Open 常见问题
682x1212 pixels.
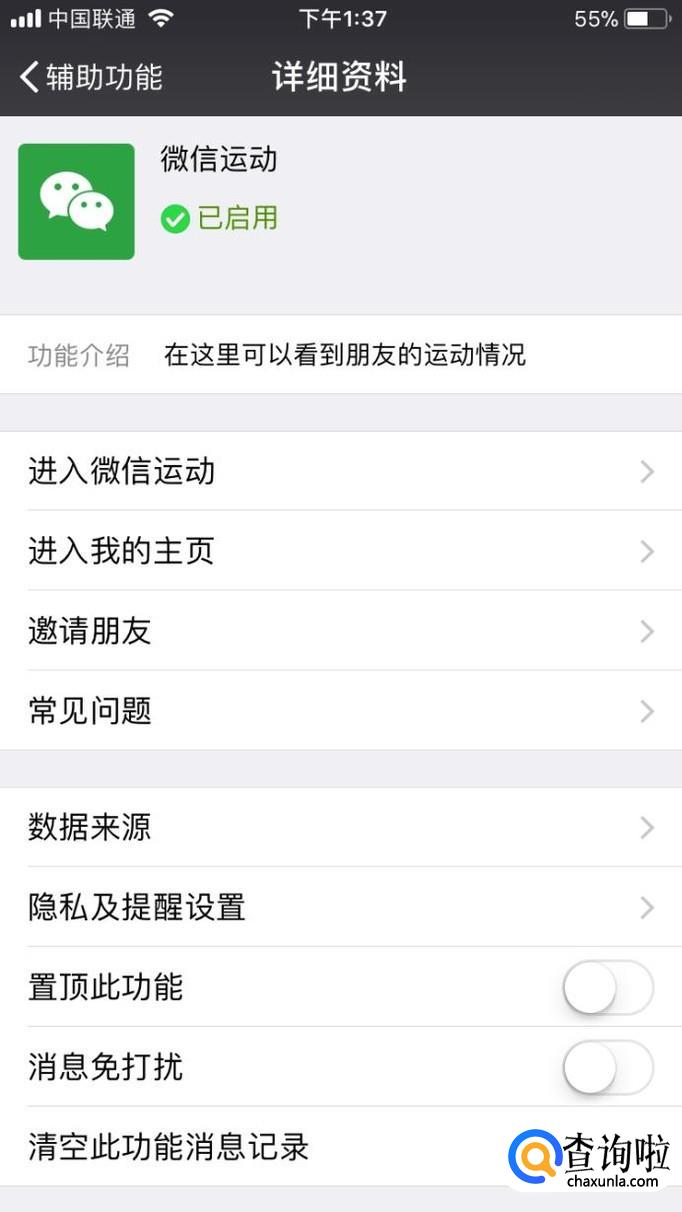click(340, 711)
